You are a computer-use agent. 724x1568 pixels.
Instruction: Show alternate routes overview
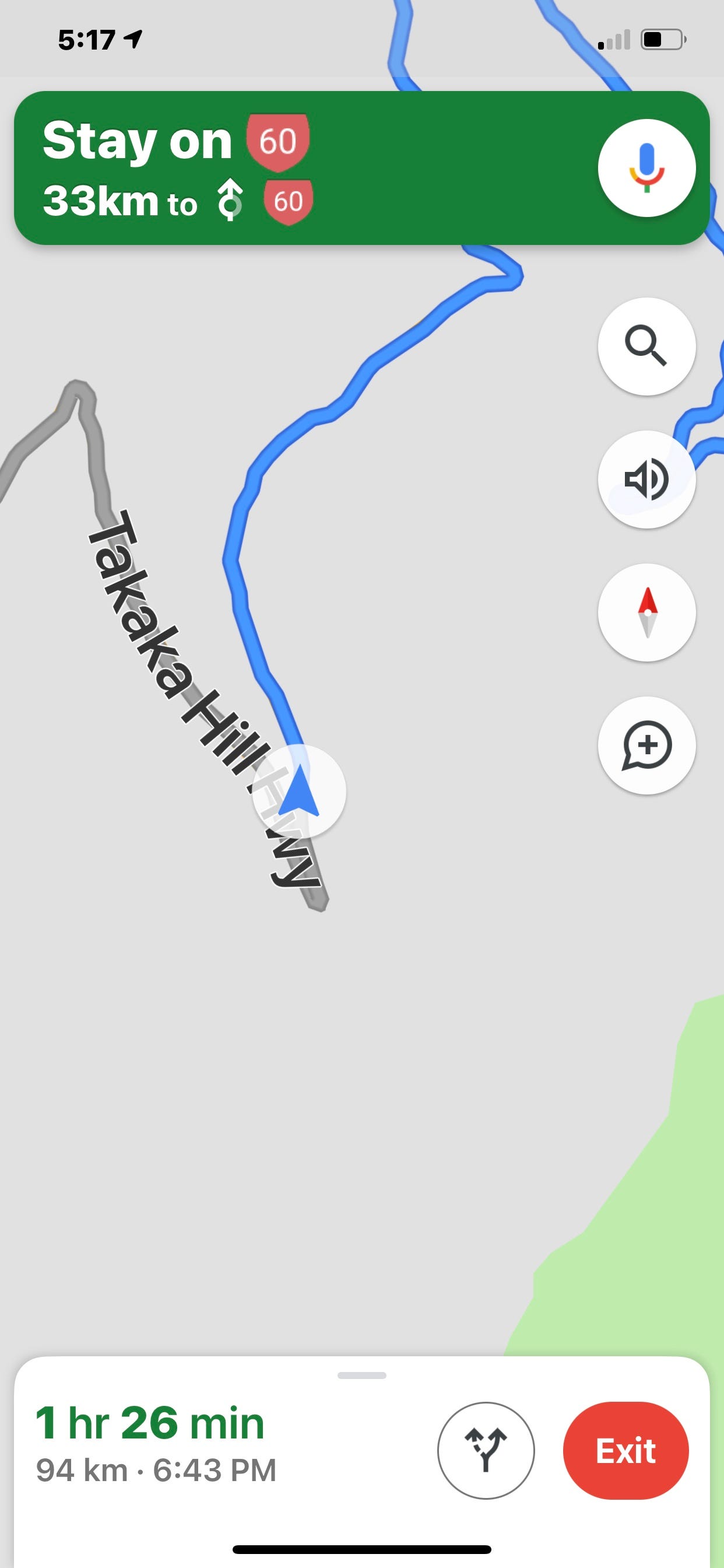(x=486, y=1451)
